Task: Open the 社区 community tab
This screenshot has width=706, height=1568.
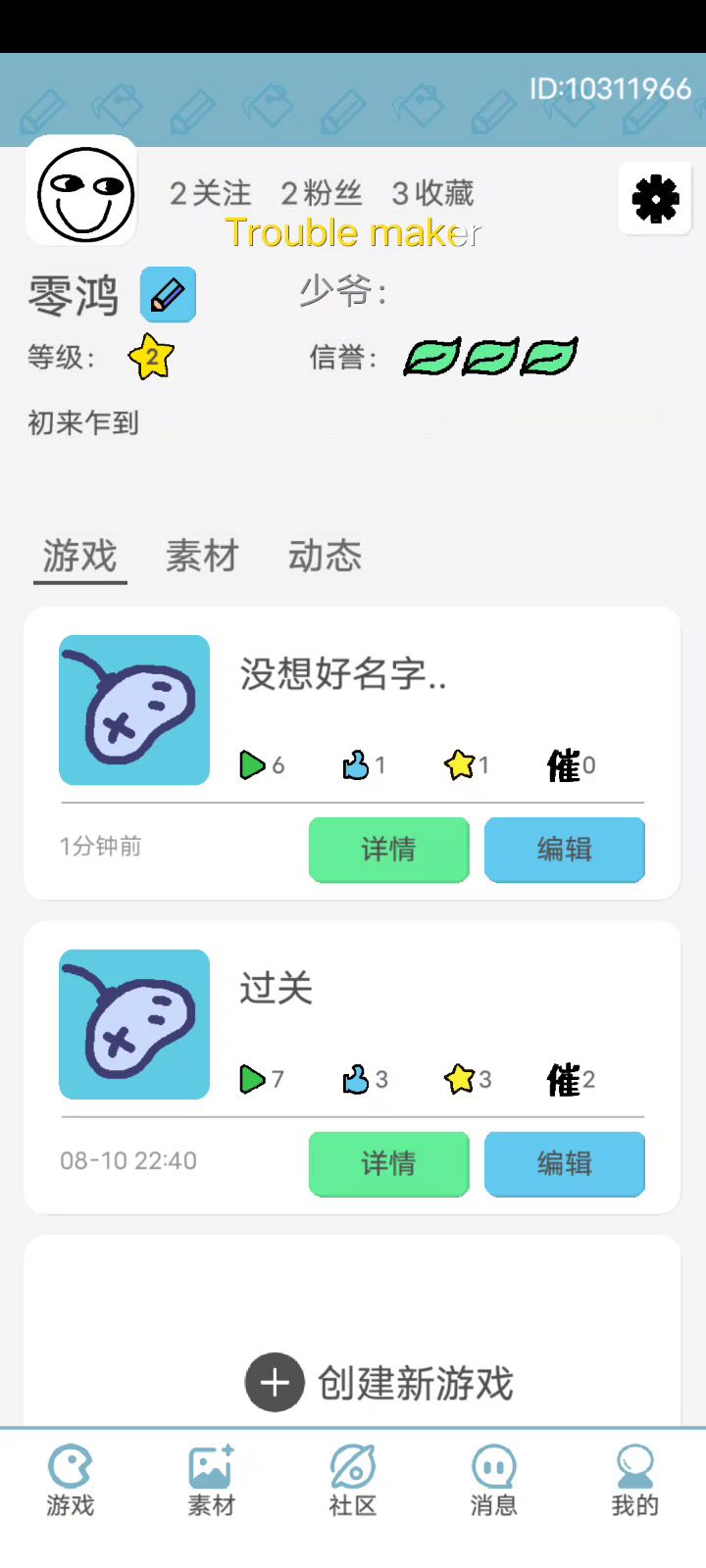Action: (x=353, y=1480)
